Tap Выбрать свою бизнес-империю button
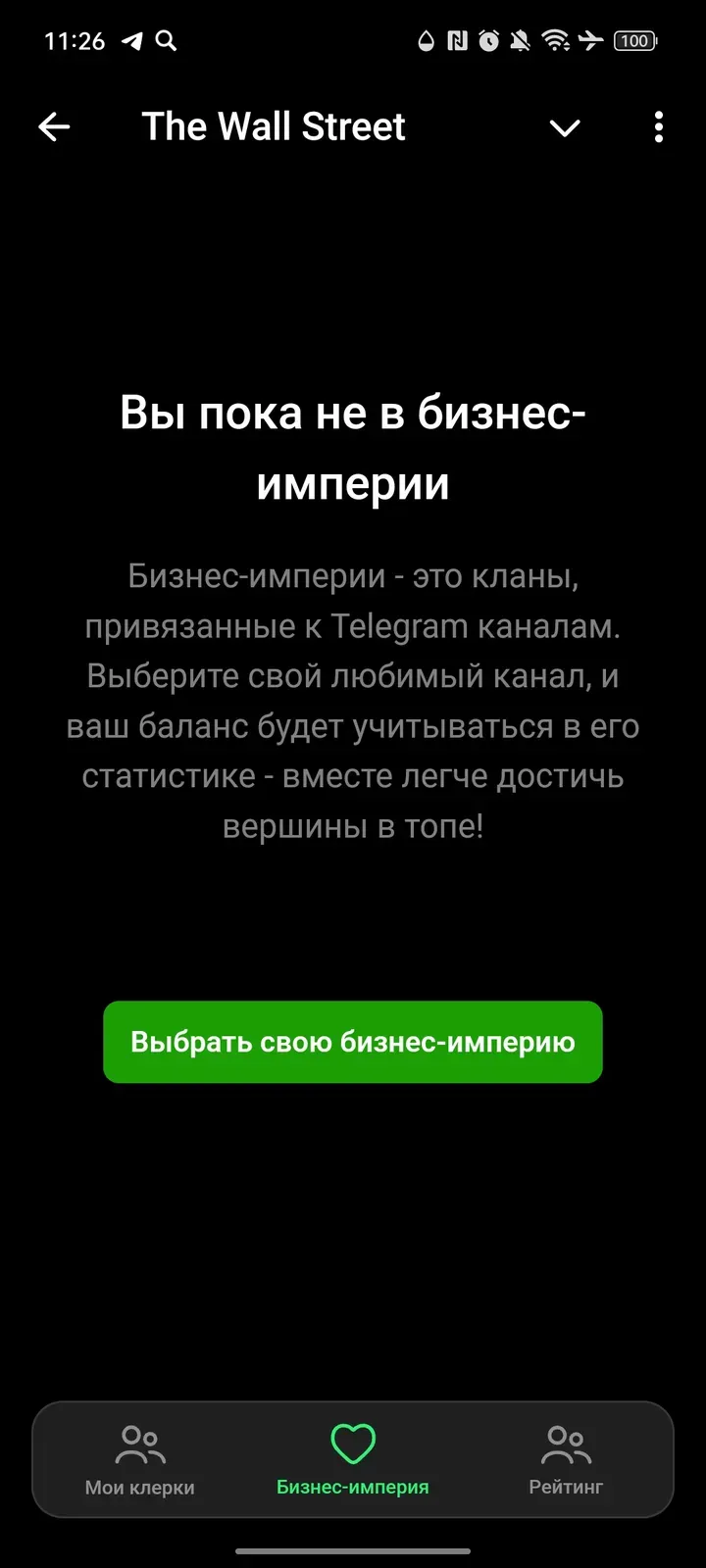The width and height of the screenshot is (706, 1568). click(x=353, y=1042)
